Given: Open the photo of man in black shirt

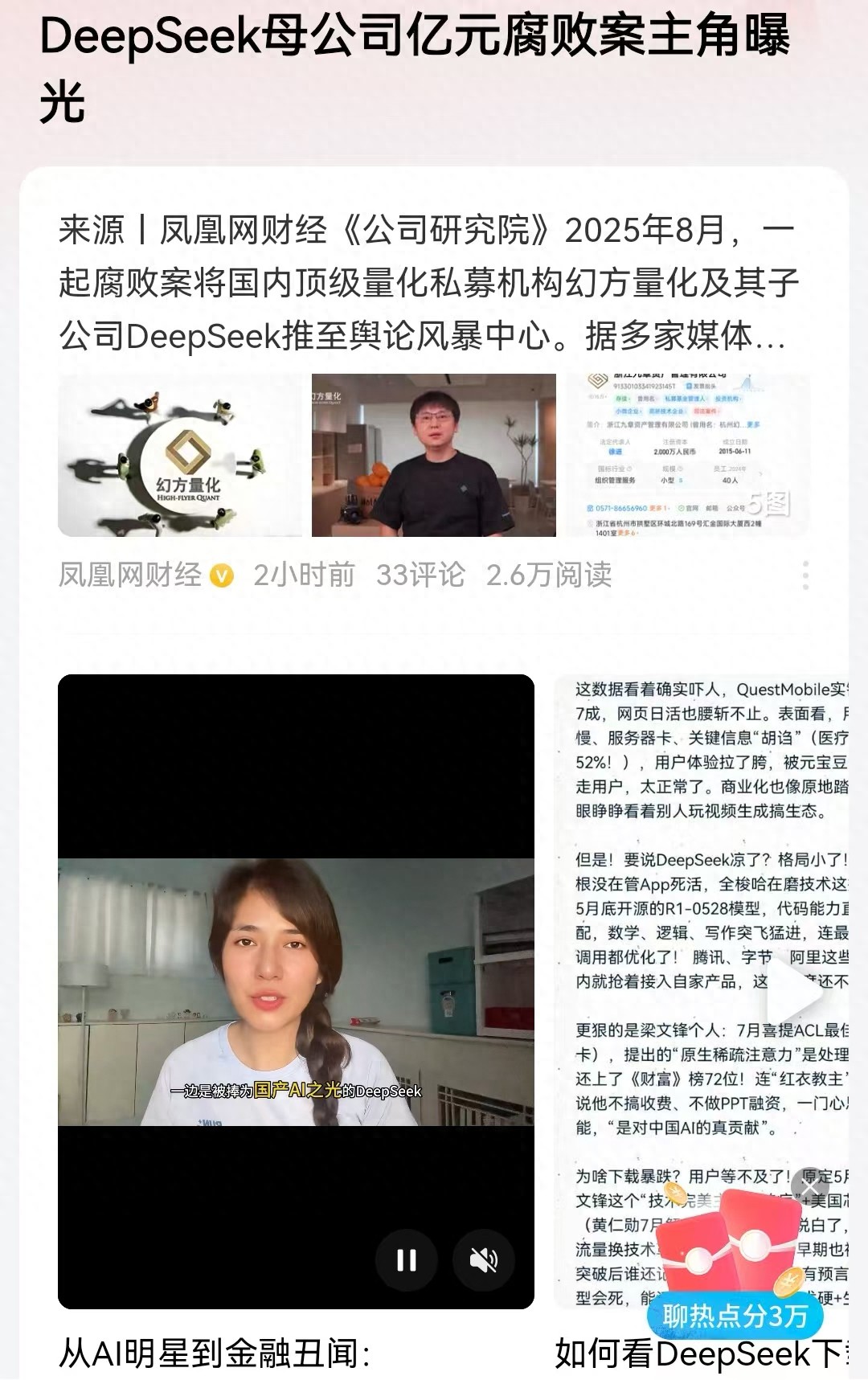Looking at the screenshot, I should click(x=434, y=455).
